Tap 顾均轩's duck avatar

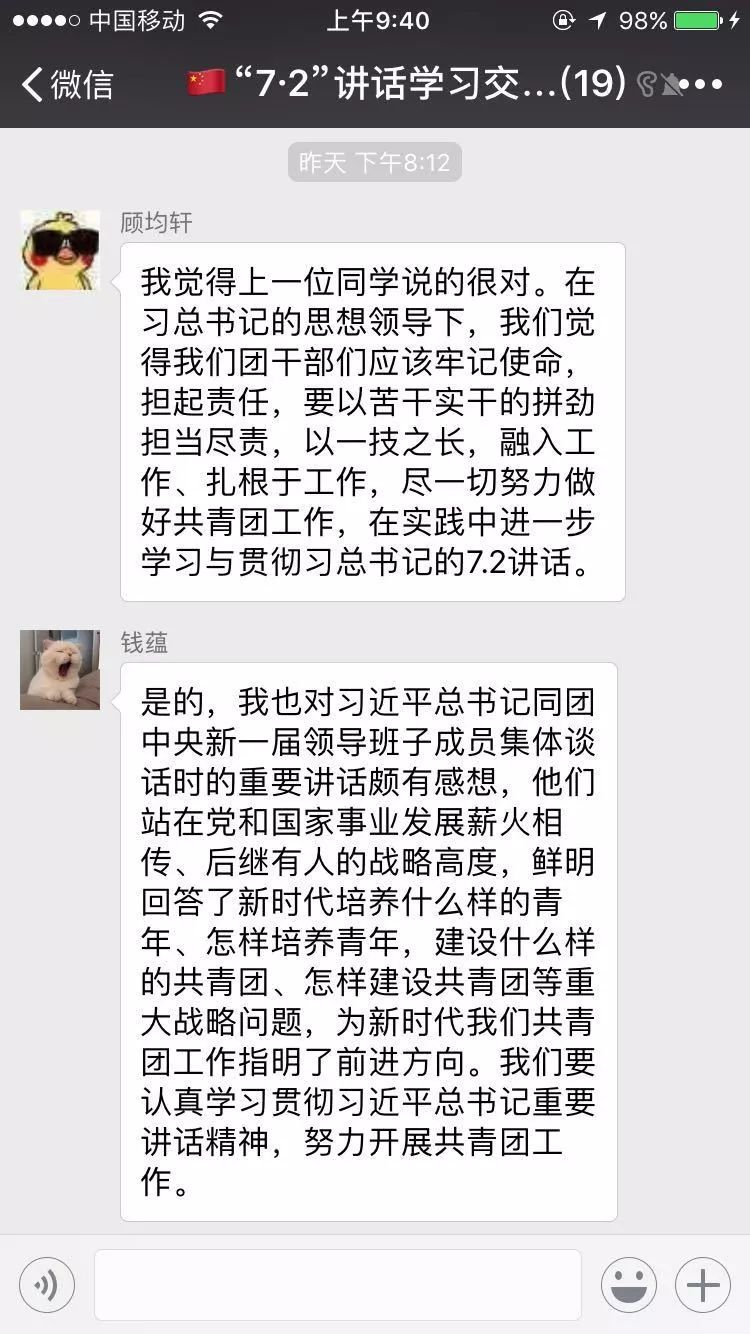60,250
